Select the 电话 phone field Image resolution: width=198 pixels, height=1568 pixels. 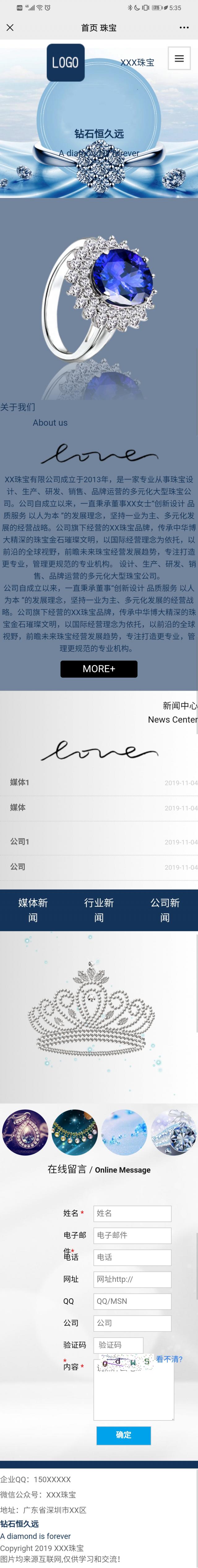132,1257
